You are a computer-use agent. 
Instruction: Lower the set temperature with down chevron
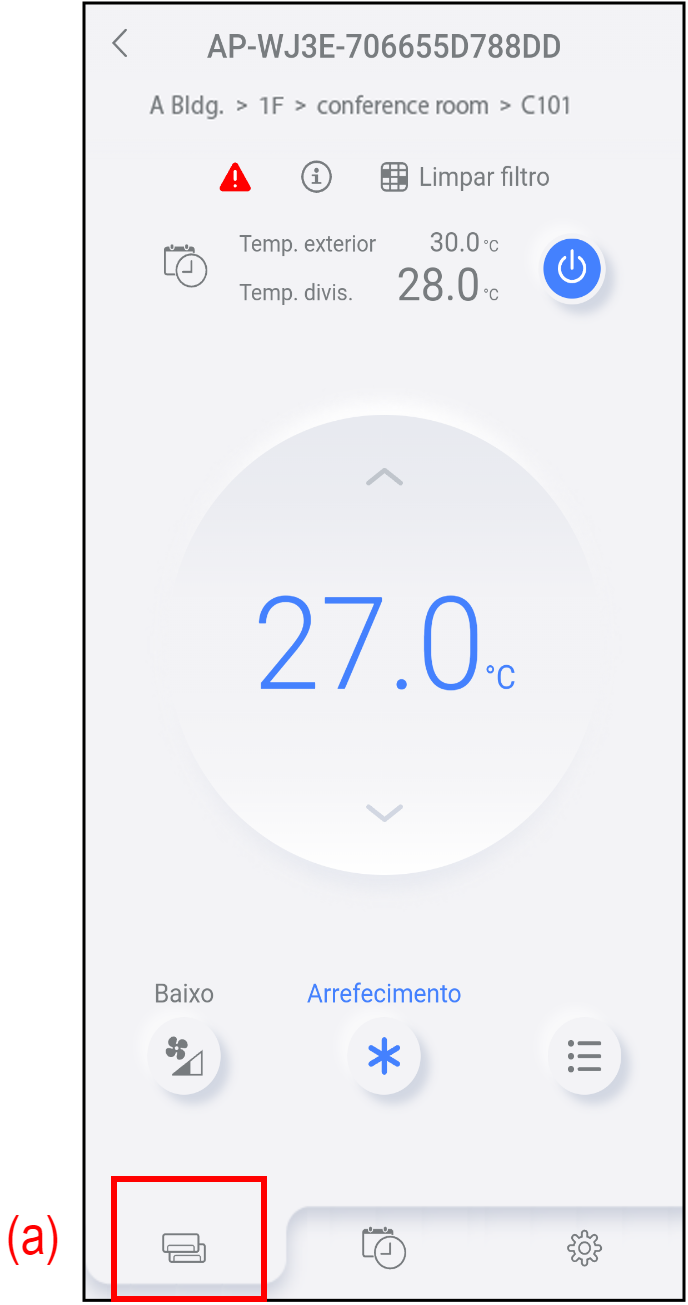tap(384, 812)
